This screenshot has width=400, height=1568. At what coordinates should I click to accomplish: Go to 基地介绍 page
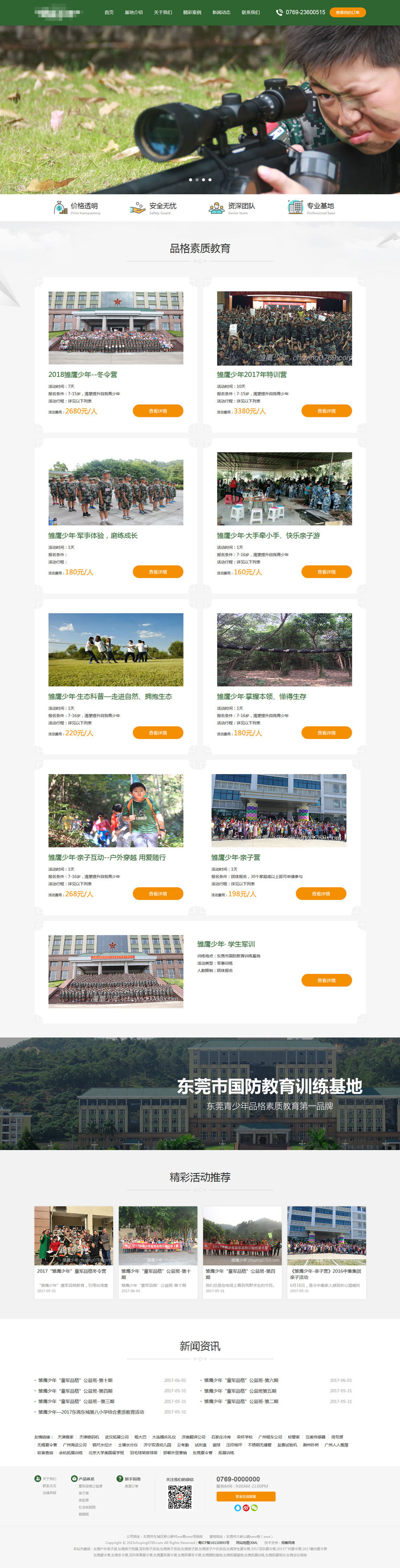134,12
